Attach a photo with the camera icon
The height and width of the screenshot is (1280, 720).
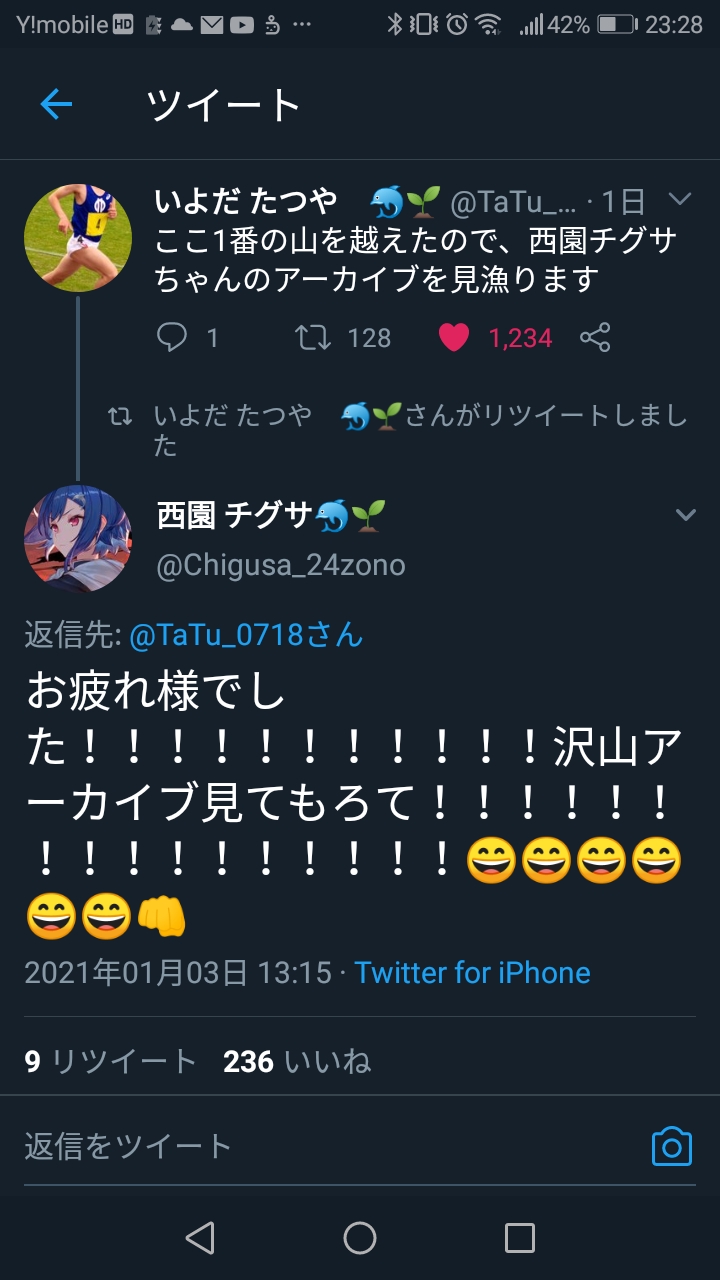pos(672,1146)
